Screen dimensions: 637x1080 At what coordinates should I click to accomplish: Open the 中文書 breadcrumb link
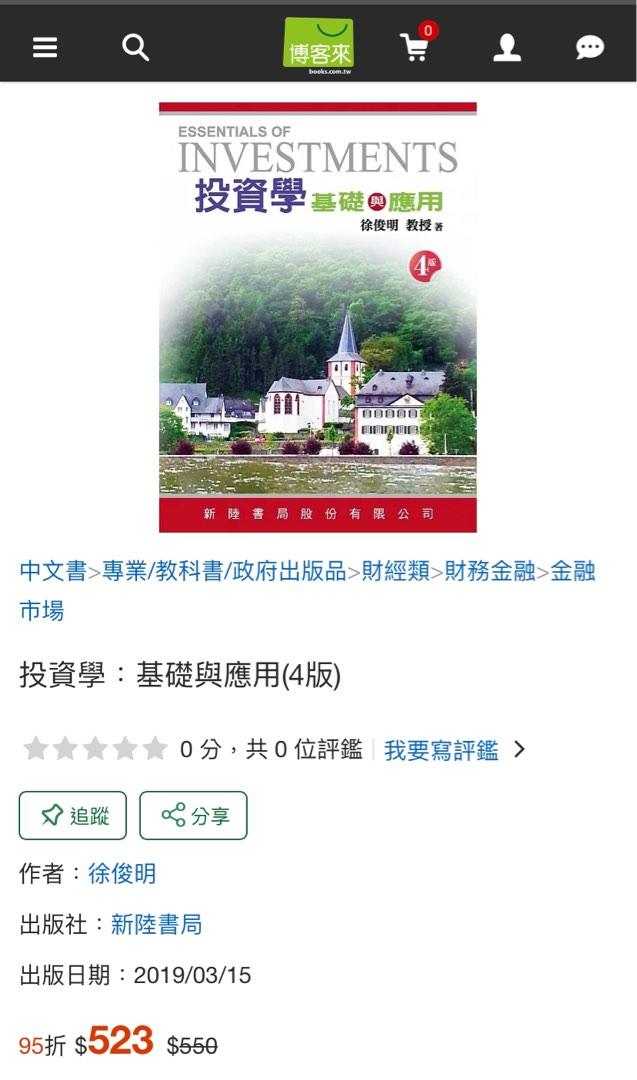click(53, 570)
